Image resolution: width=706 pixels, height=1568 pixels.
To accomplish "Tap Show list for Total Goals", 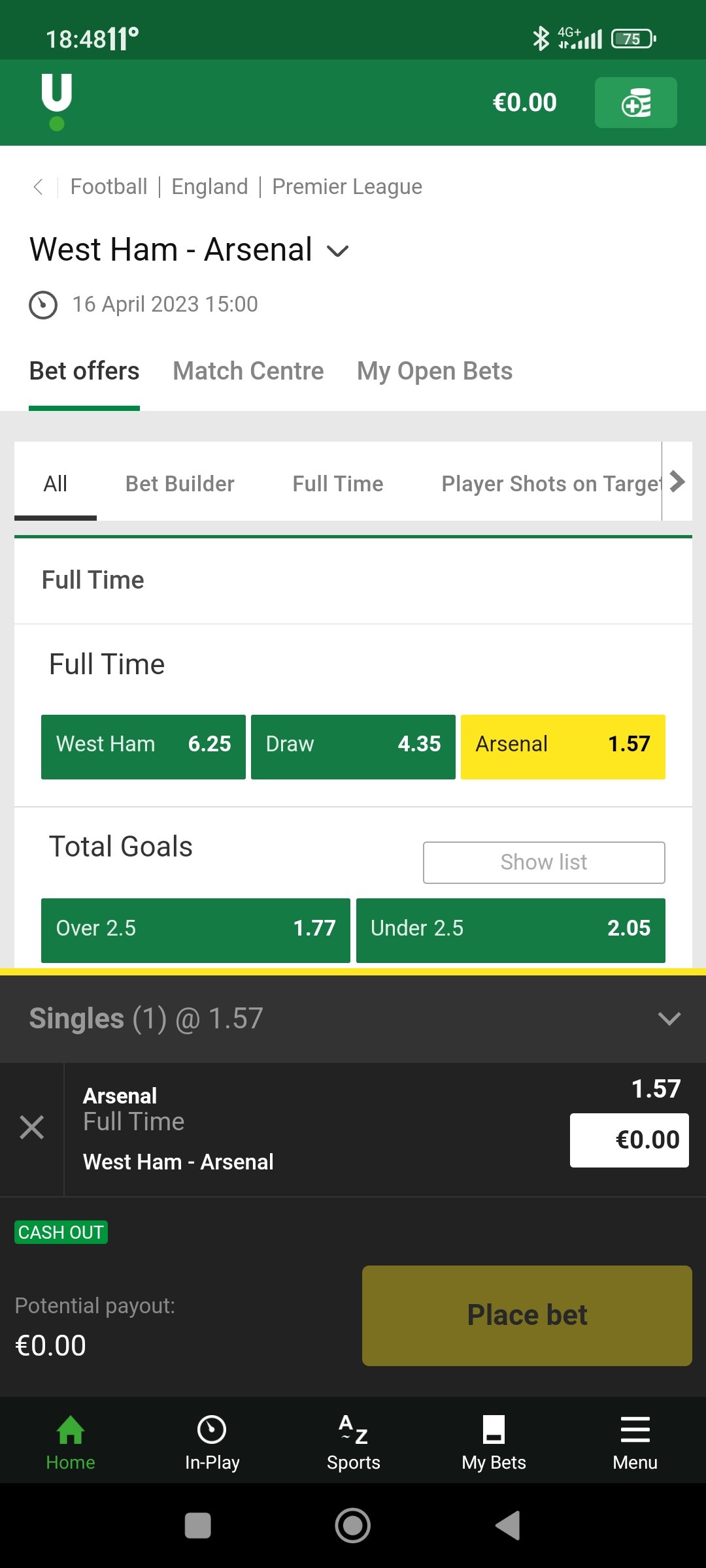I will tap(544, 862).
